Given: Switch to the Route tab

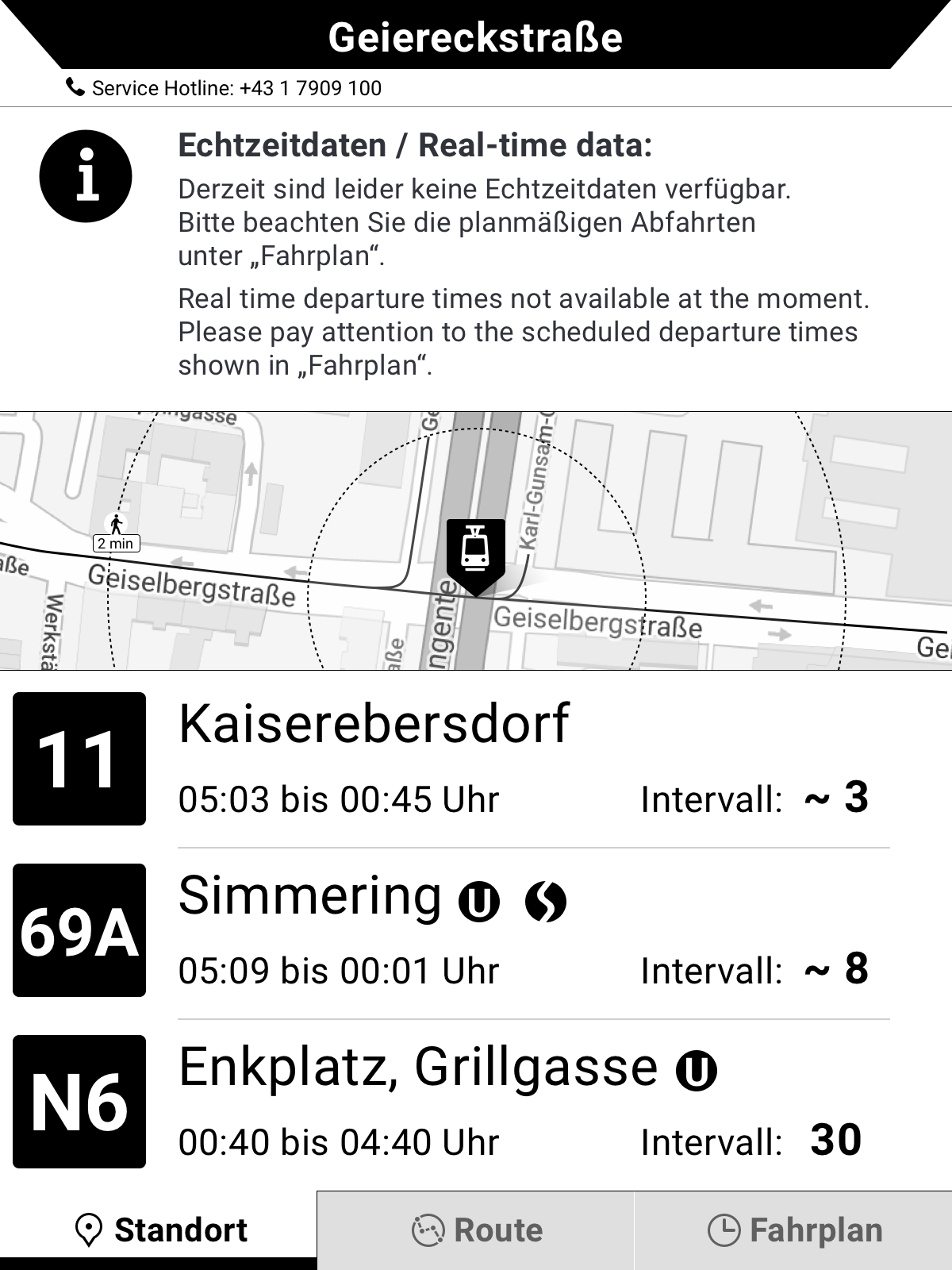Looking at the screenshot, I should coord(476,1230).
